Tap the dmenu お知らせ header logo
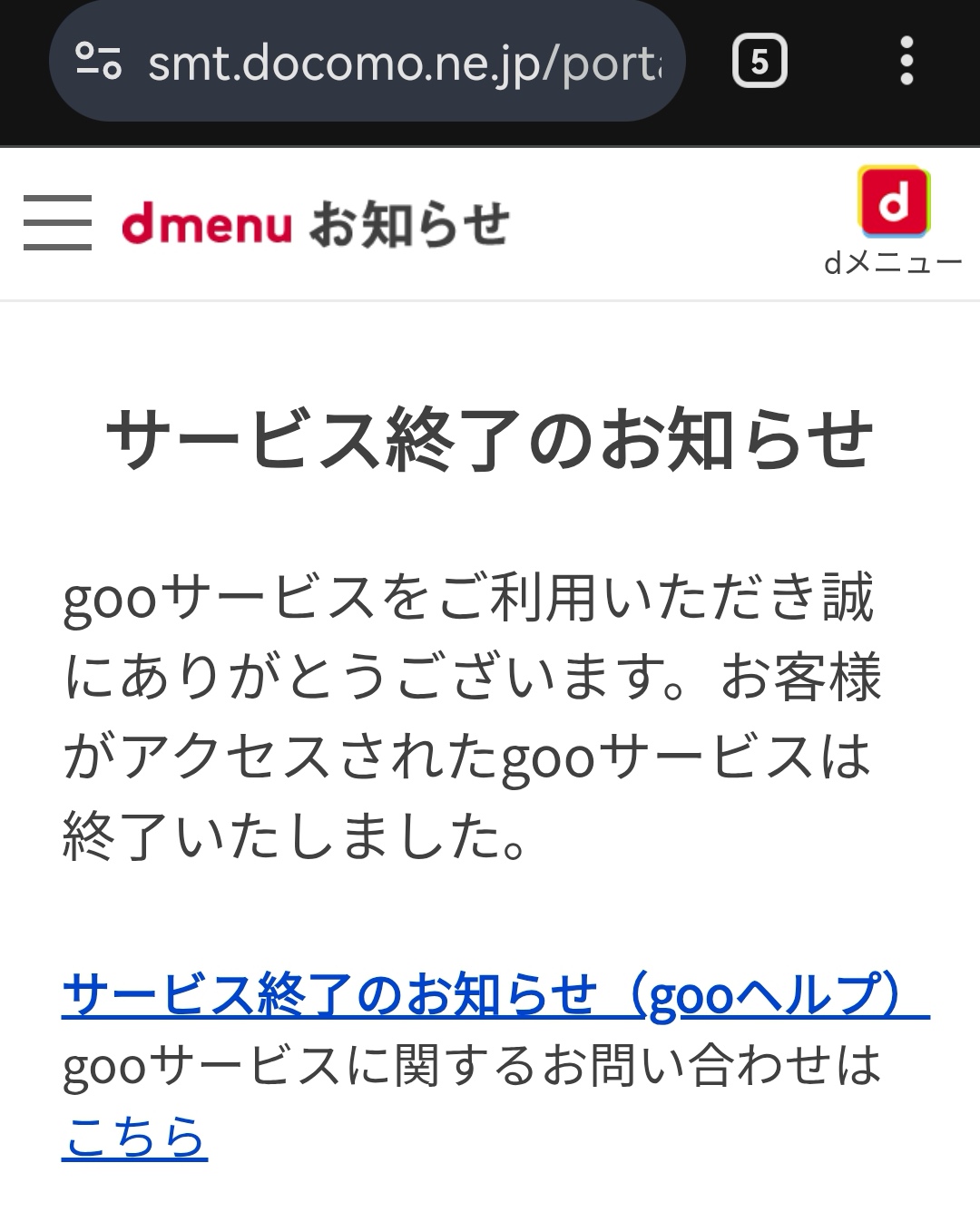Screen dimensions: 980x1212 pyautogui.click(x=315, y=224)
